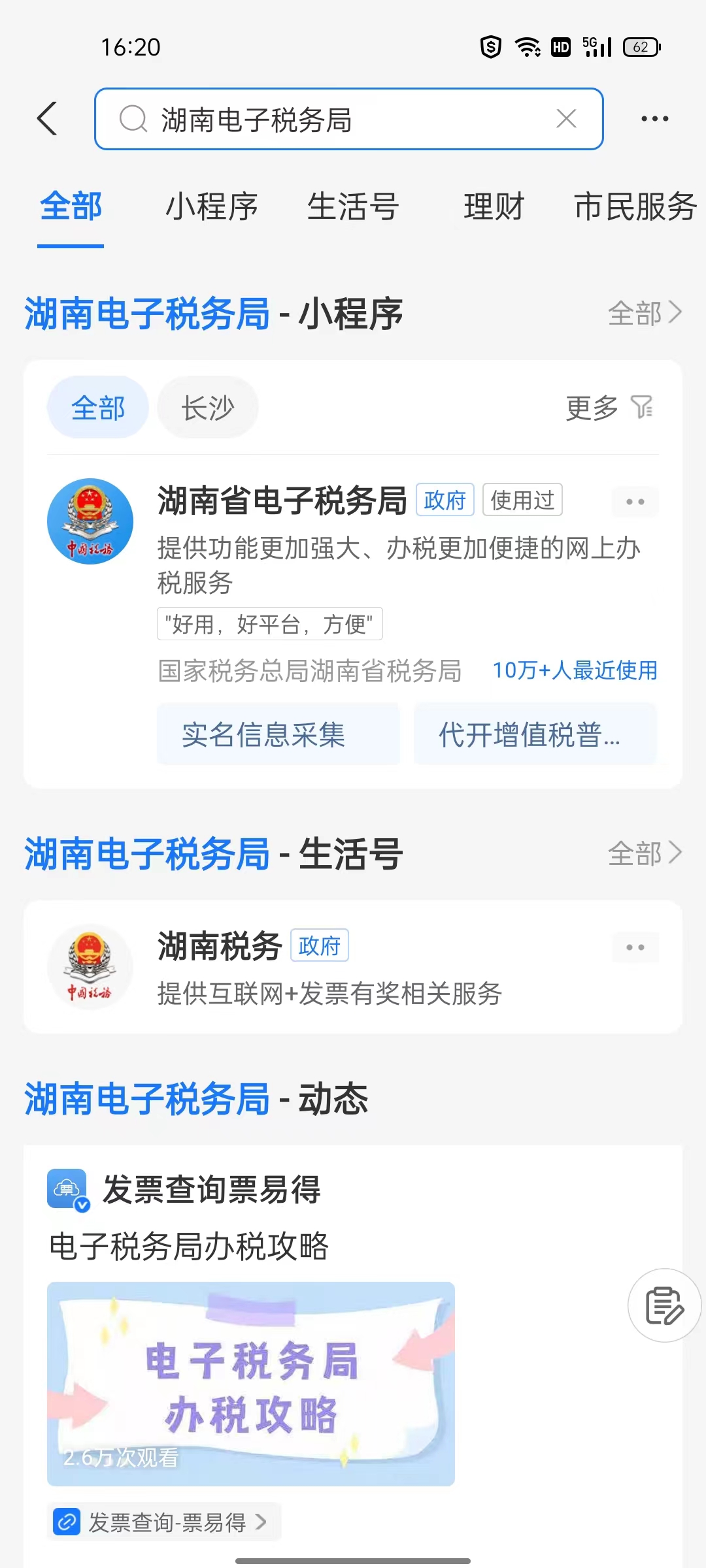Expand 全部 results for 小程序 section

coord(644,314)
